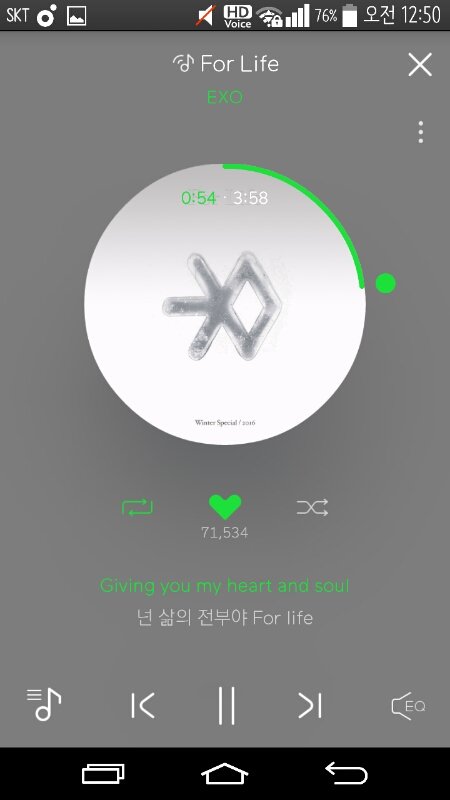Return to the home screen

pos(225,774)
